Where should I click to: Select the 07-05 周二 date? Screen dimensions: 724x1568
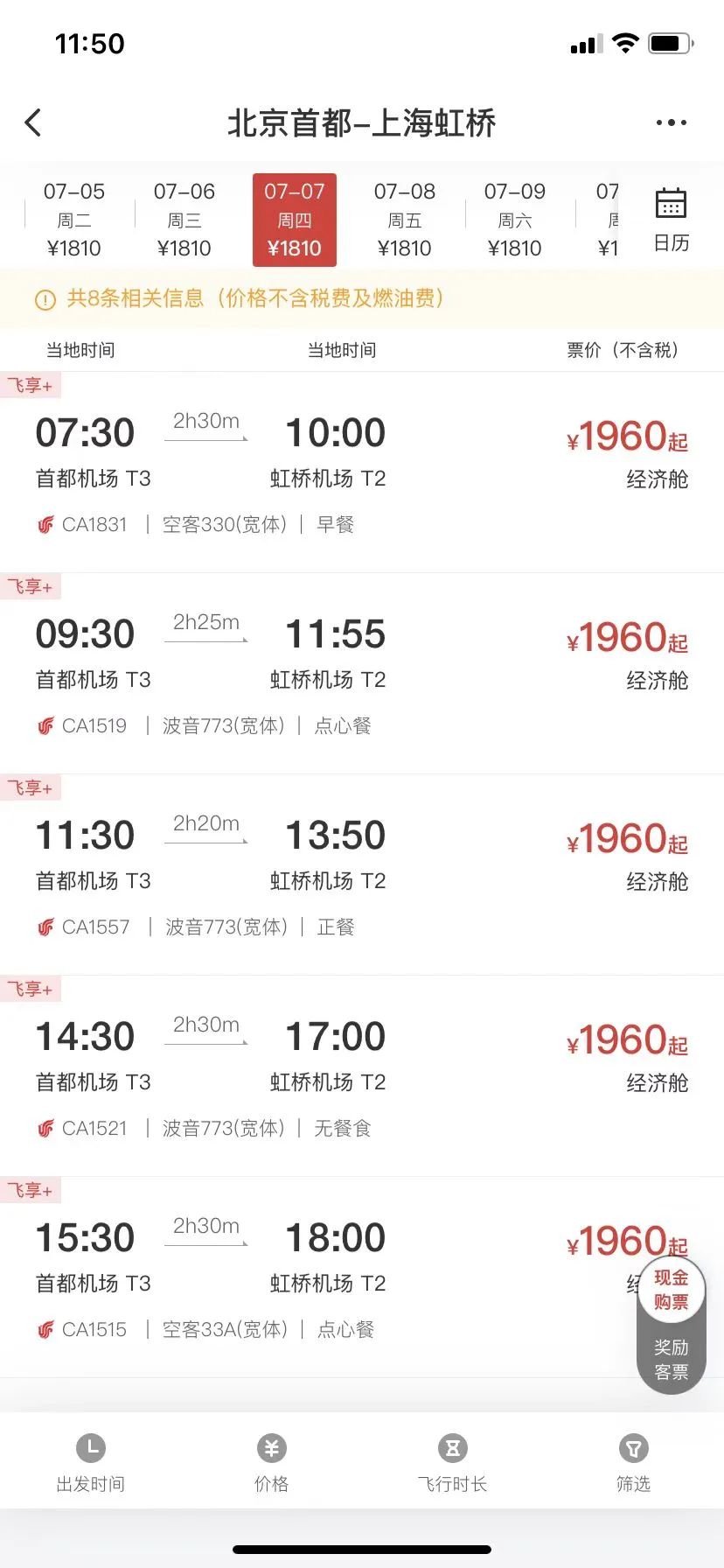(74, 220)
